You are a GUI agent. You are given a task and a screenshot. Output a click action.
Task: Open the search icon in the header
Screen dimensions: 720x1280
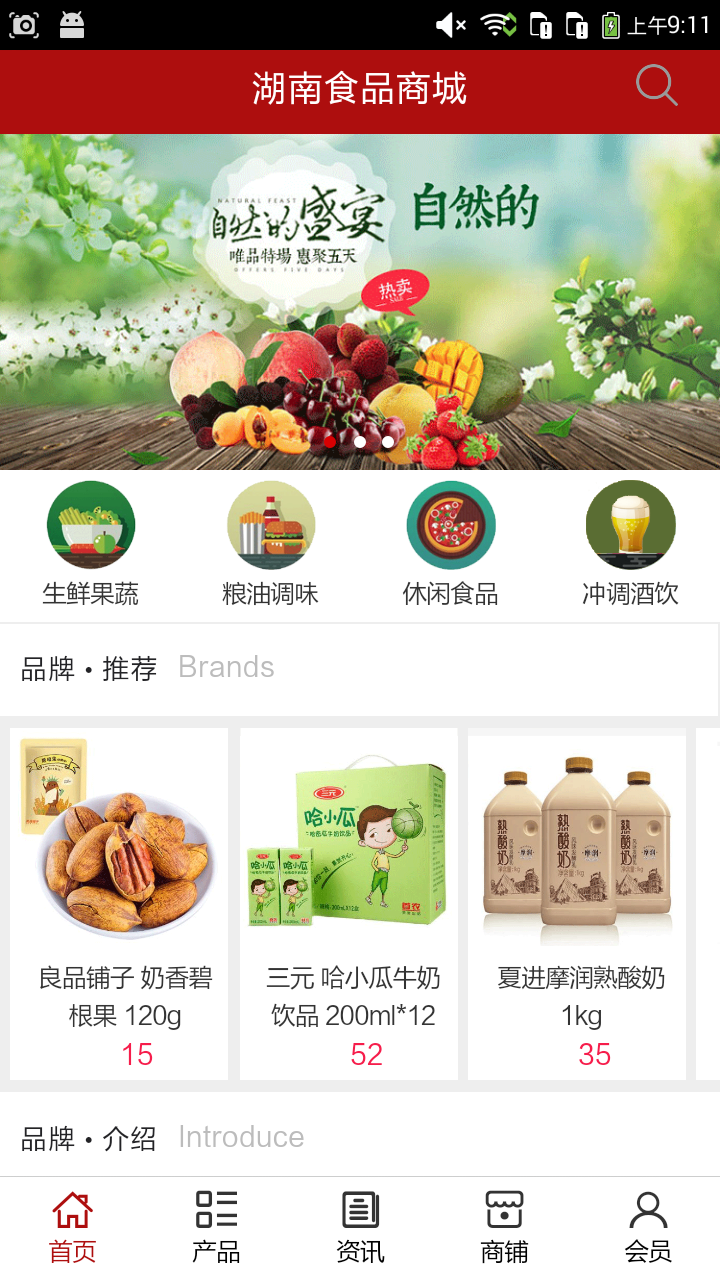(x=656, y=87)
